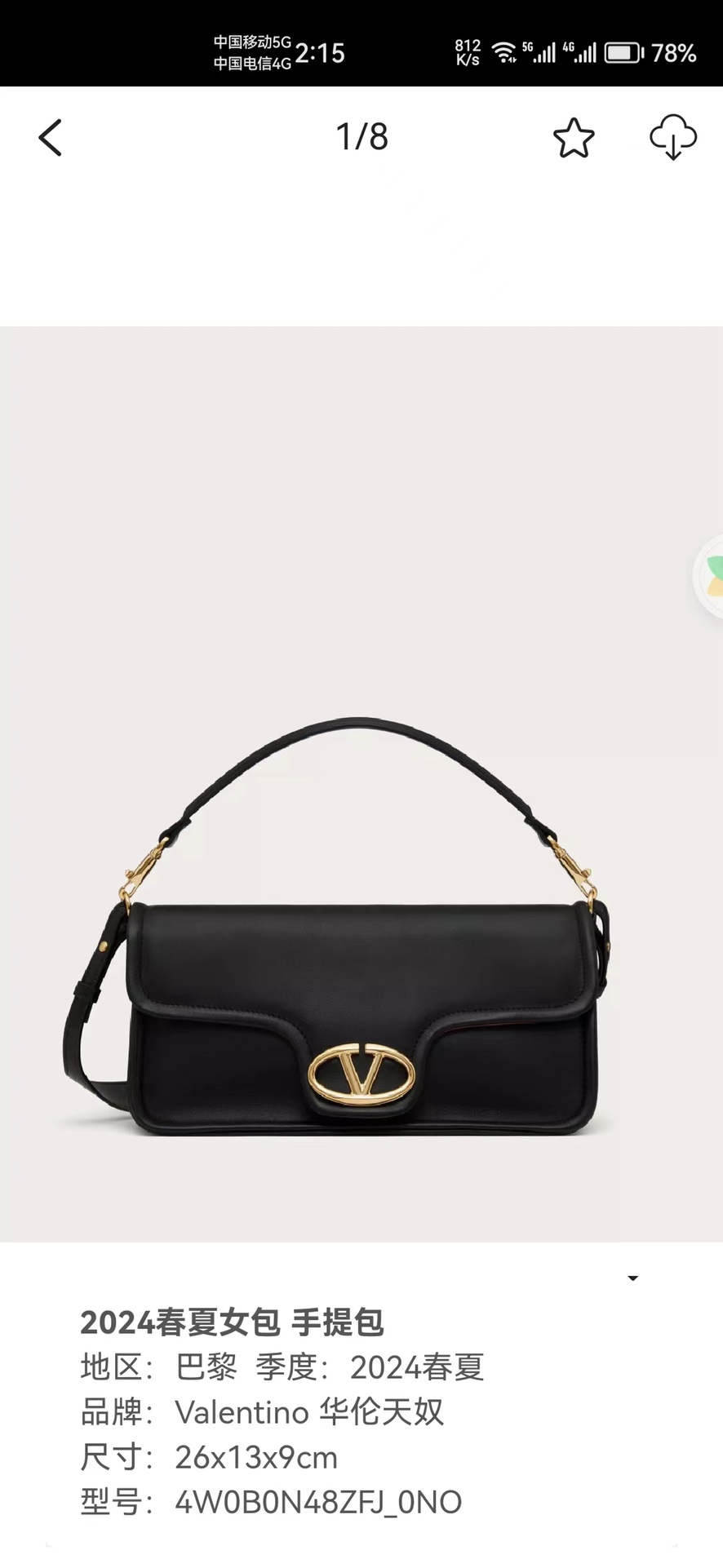Favorite this image with the star icon
The image size is (723, 1568).
pyautogui.click(x=574, y=138)
